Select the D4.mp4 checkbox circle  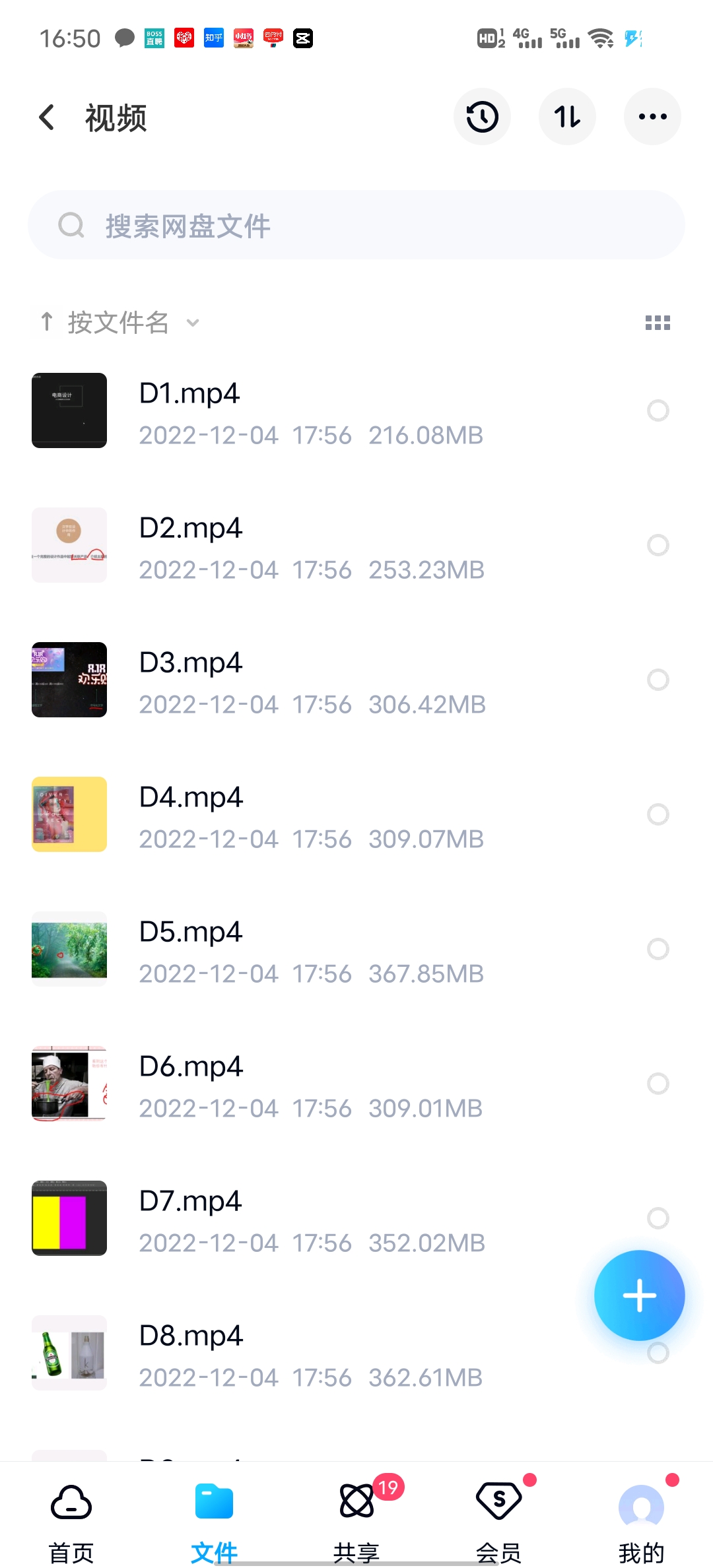tap(658, 815)
